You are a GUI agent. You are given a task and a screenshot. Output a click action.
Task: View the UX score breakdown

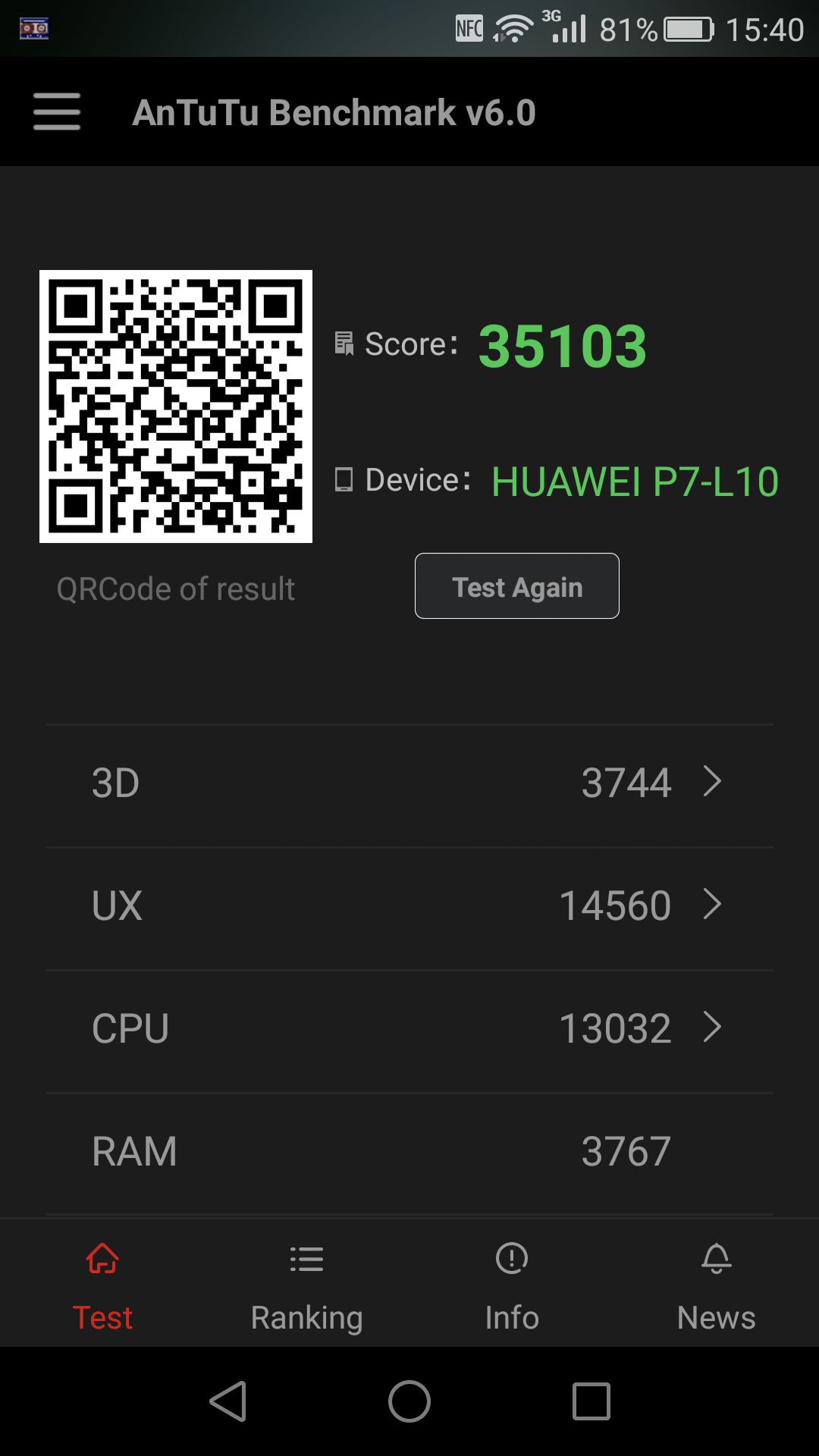click(409, 905)
